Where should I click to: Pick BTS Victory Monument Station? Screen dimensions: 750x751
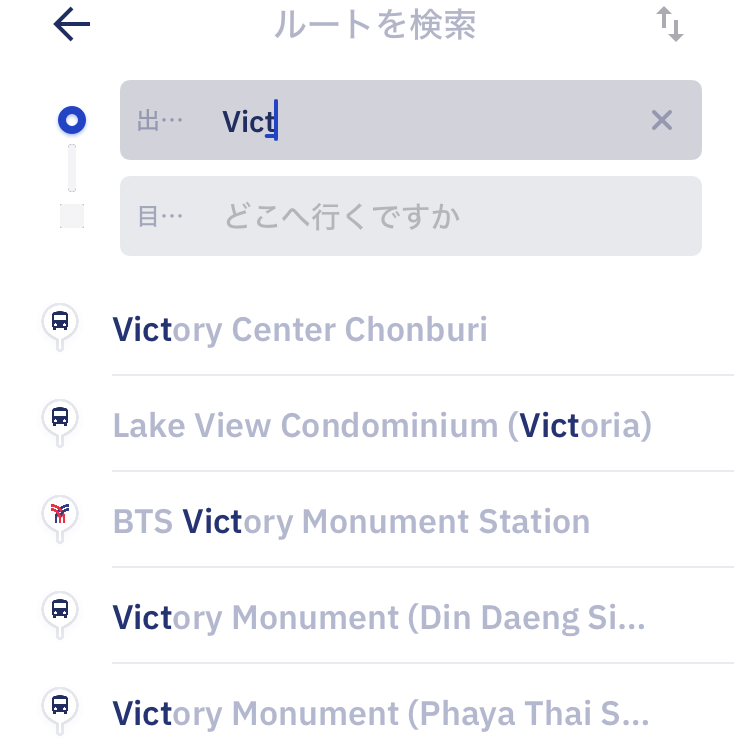pos(351,521)
